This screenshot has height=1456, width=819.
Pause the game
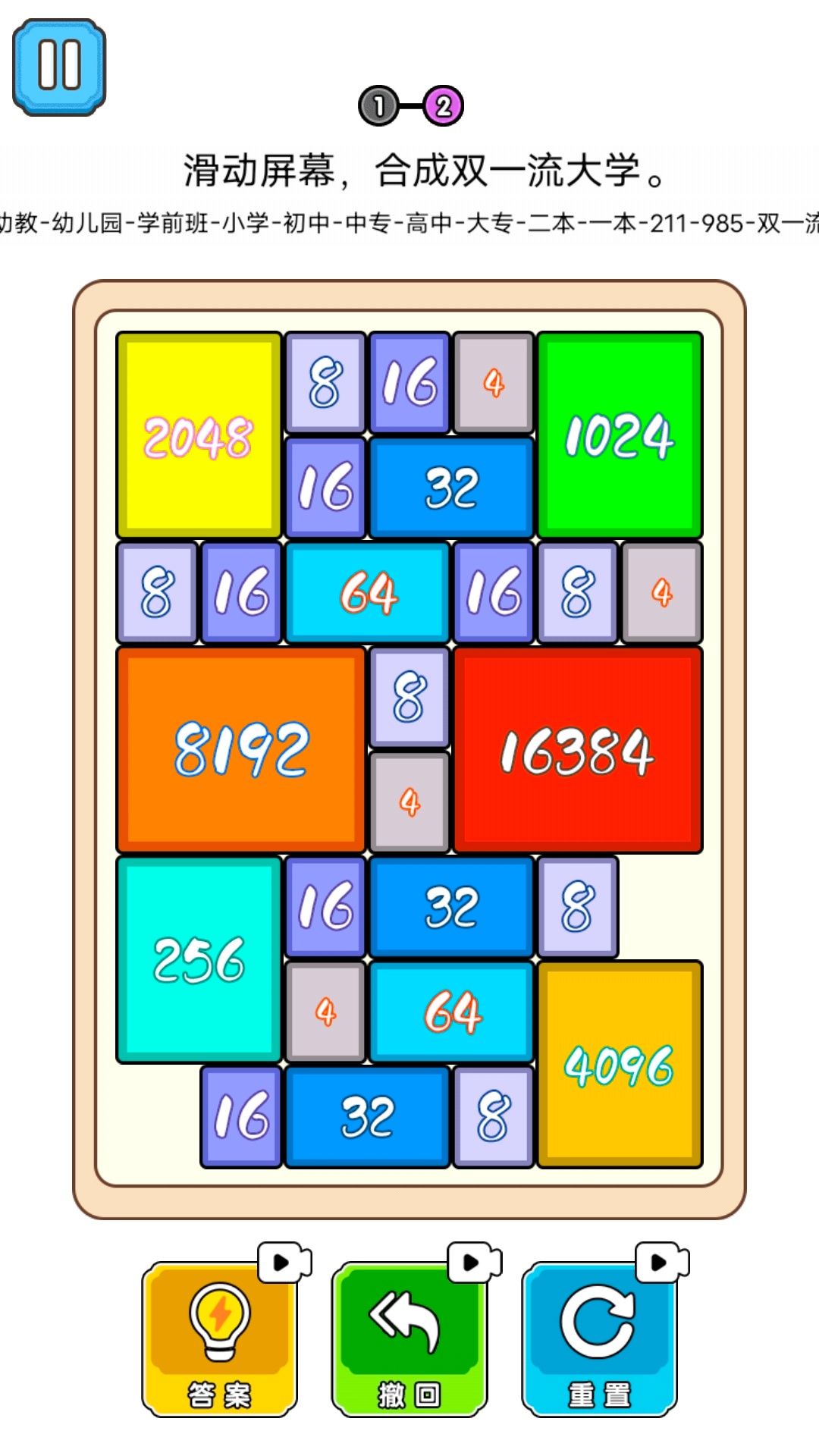coord(59,67)
